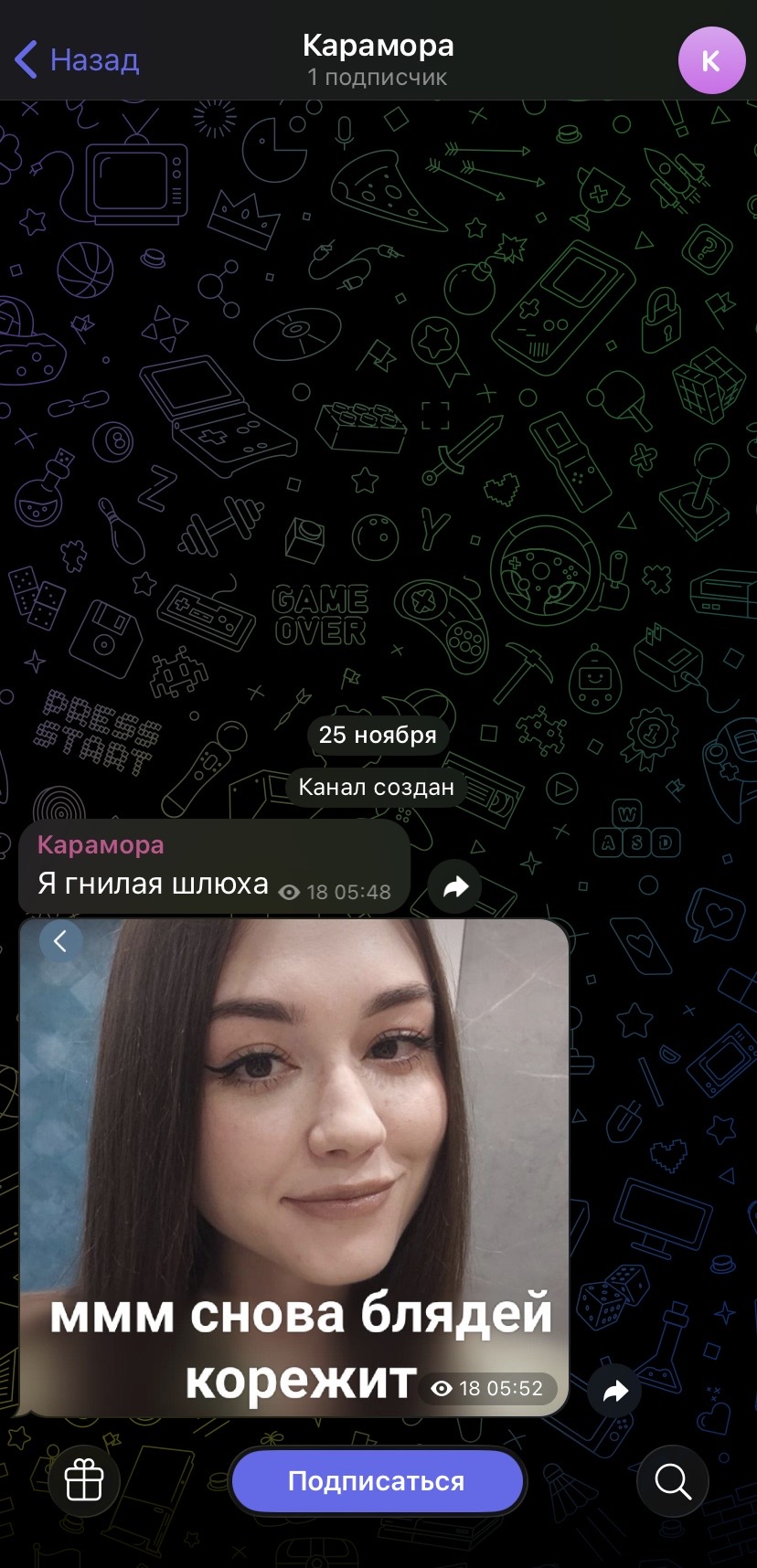Screen dimensions: 757x1568
Task: Subscribe with Подписаться button
Action: point(377,1481)
